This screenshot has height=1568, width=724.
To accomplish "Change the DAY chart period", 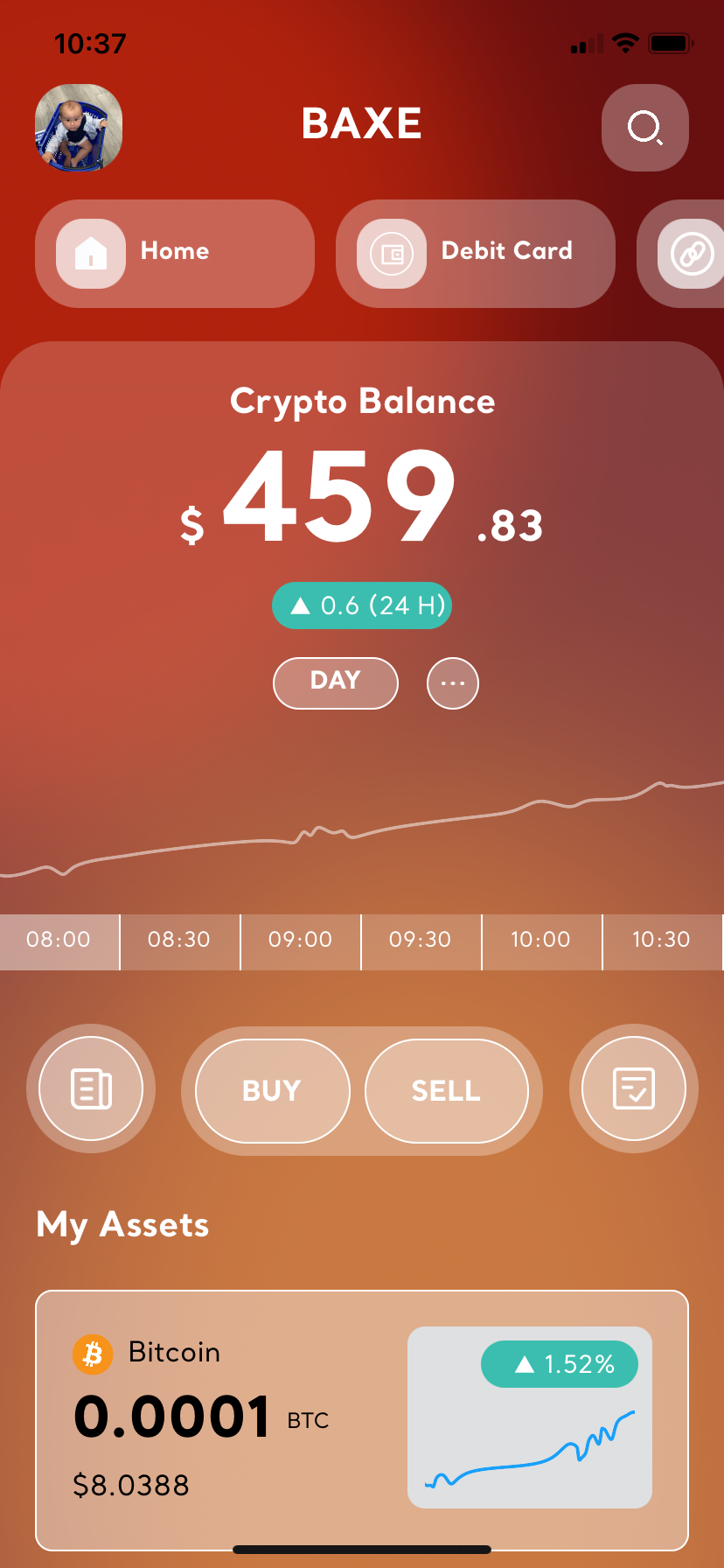I will coord(336,682).
